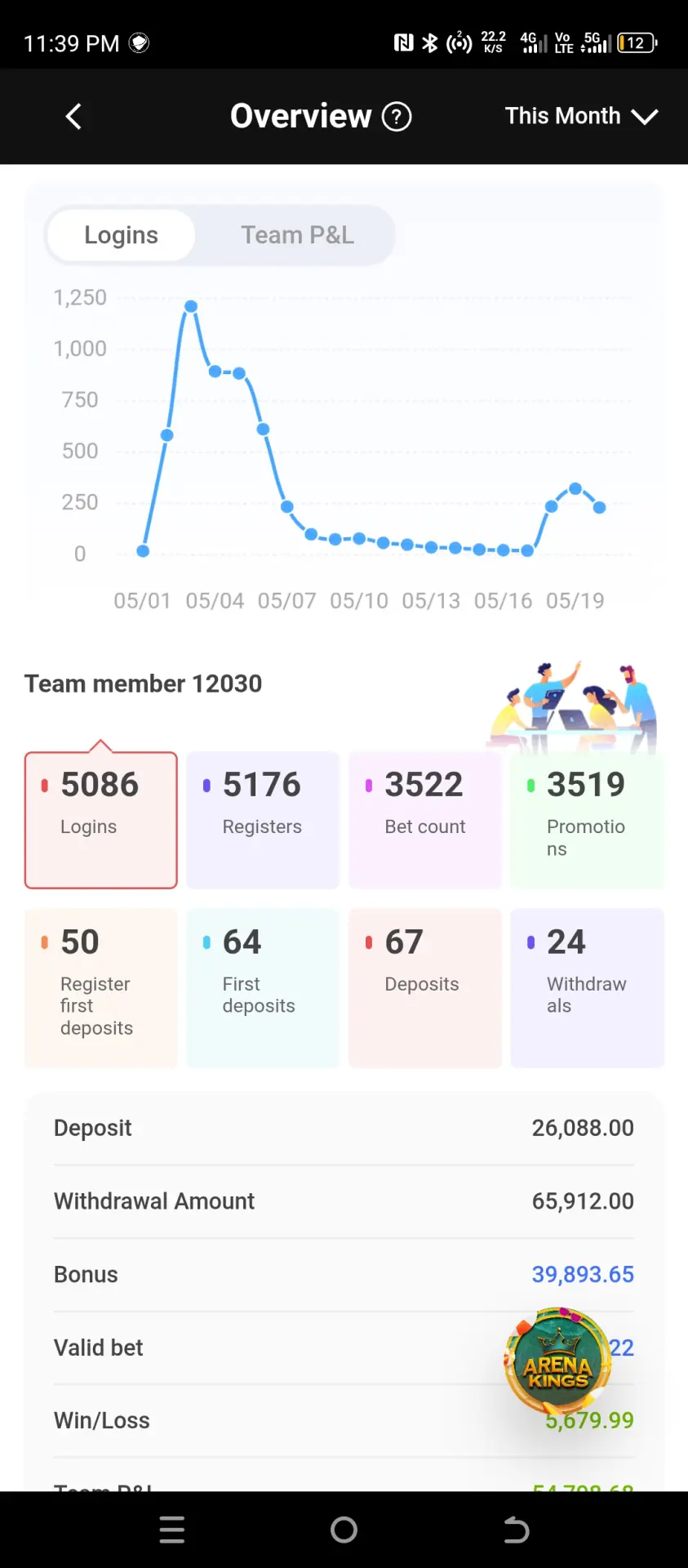The width and height of the screenshot is (688, 1568).
Task: Select the 50 Register first deposits card
Action: (101, 987)
